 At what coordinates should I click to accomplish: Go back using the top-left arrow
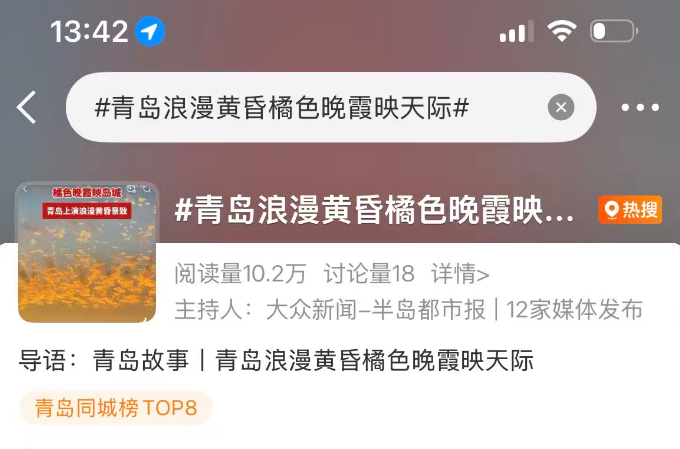pos(26,108)
